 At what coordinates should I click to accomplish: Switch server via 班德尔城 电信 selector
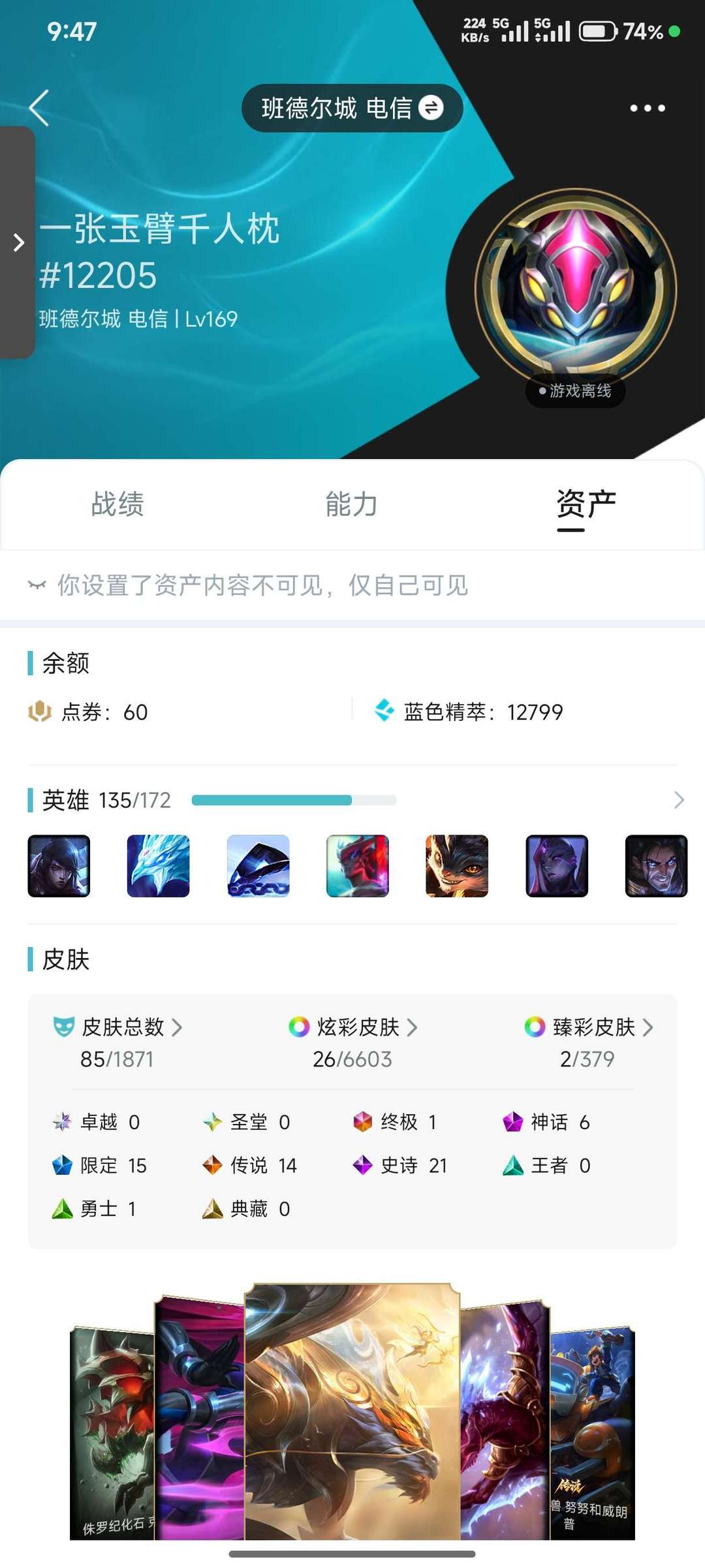point(352,108)
